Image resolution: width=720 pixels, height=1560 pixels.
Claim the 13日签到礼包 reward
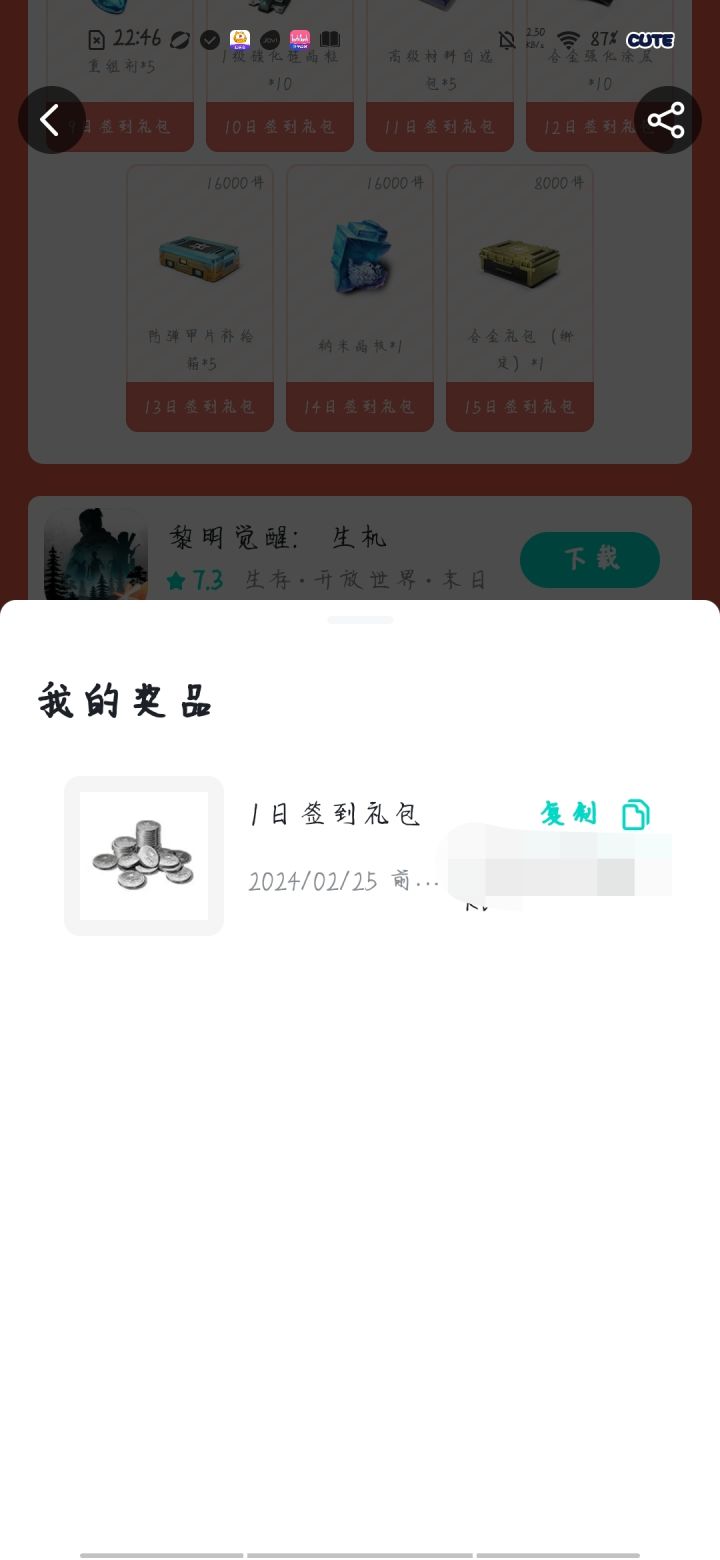(199, 406)
